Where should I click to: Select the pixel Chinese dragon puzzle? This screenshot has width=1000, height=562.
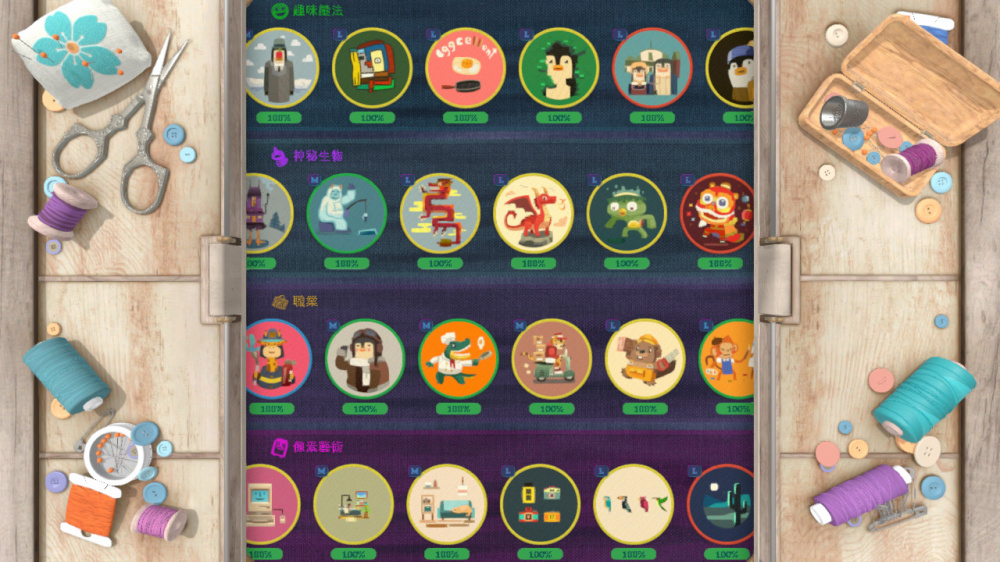(440, 213)
